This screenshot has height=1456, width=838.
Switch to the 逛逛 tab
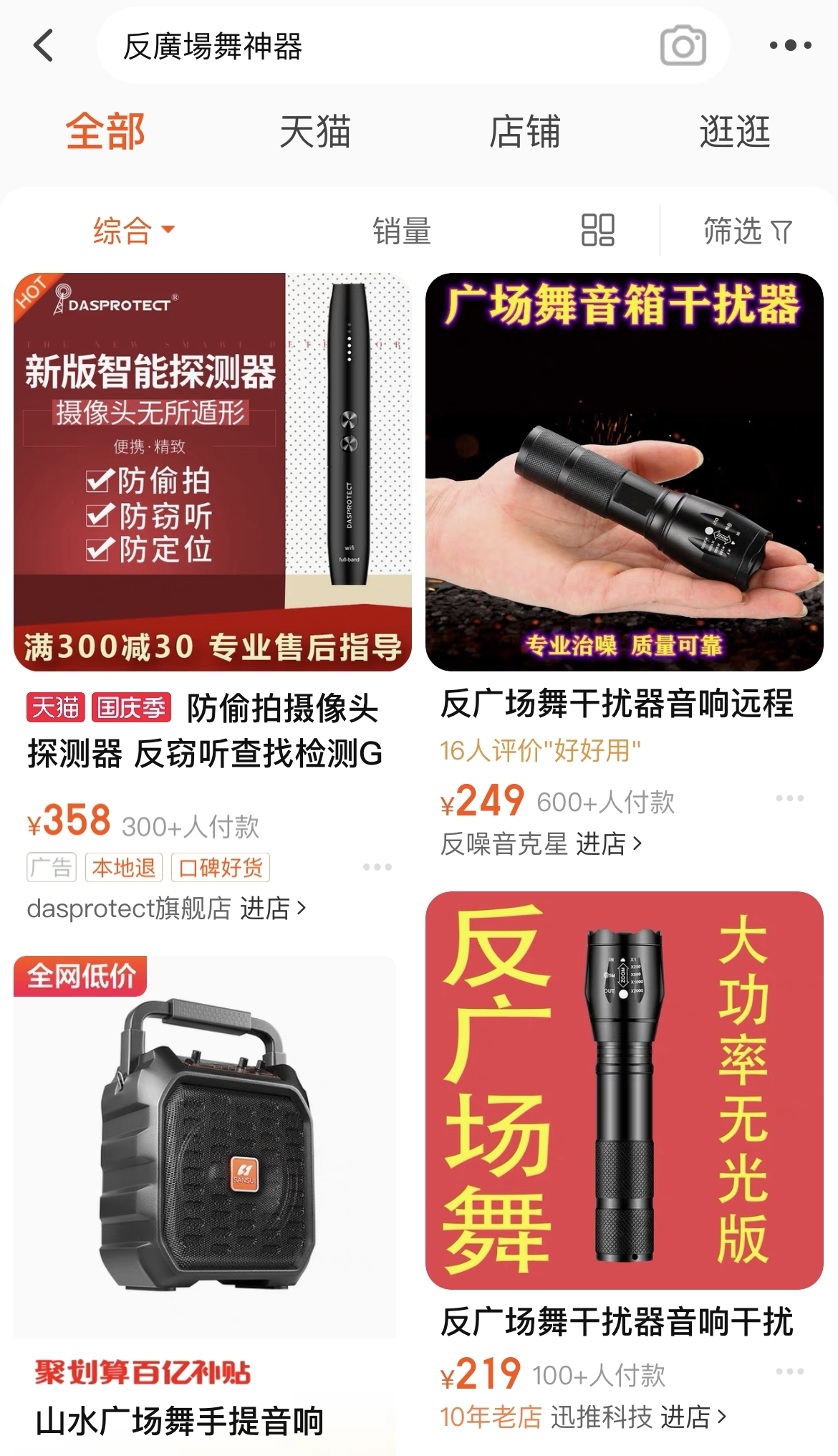coord(735,133)
